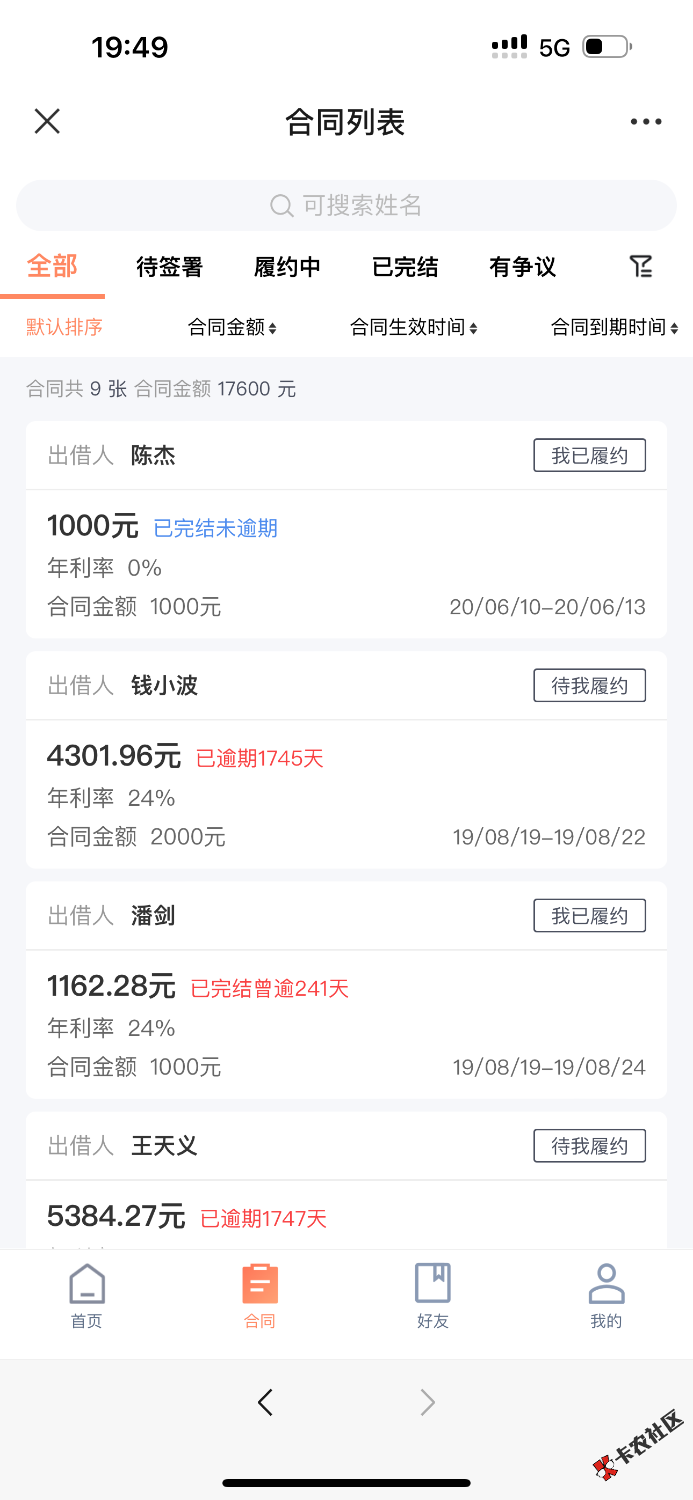The width and height of the screenshot is (693, 1500).
Task: Close the 合同列表 page
Action: [47, 122]
